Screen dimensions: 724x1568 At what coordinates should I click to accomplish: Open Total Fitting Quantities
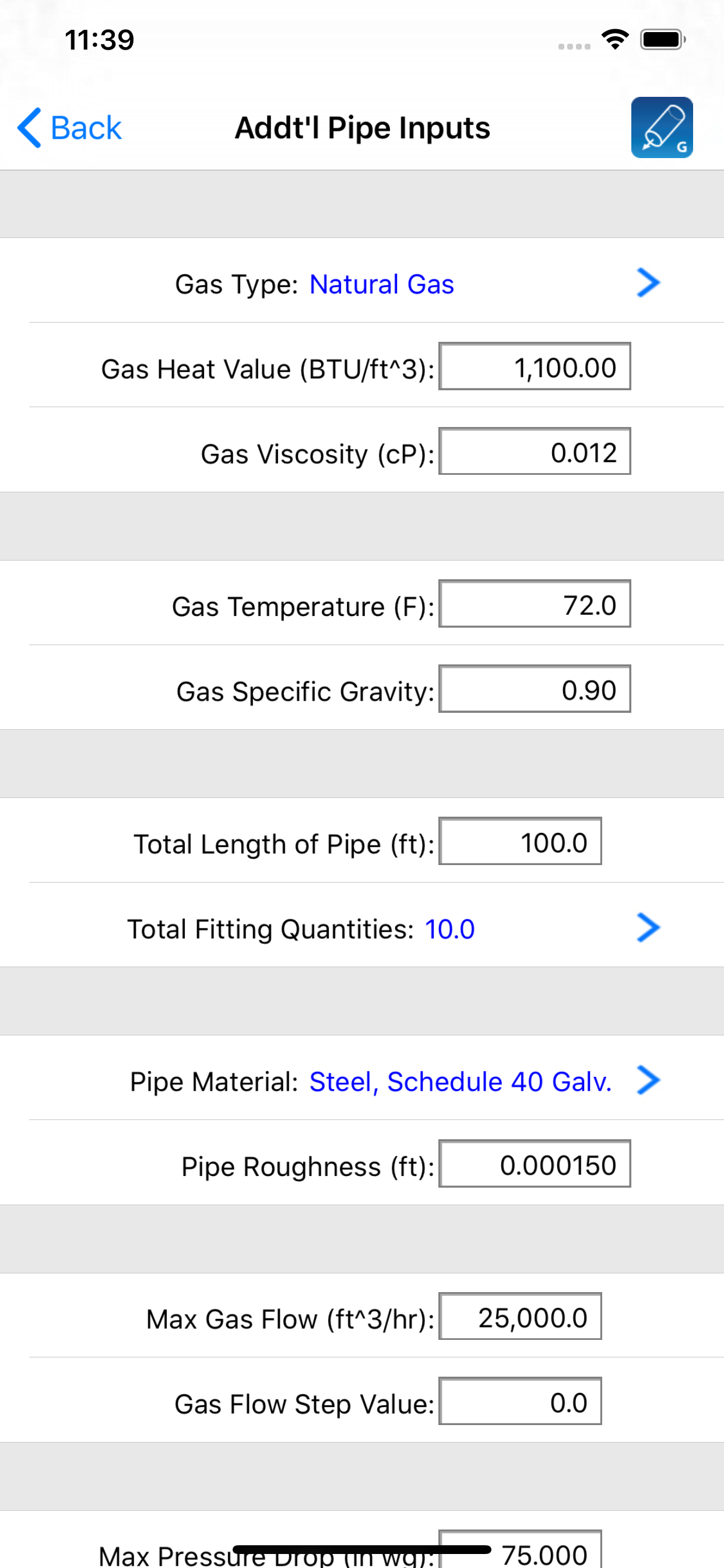click(362, 928)
